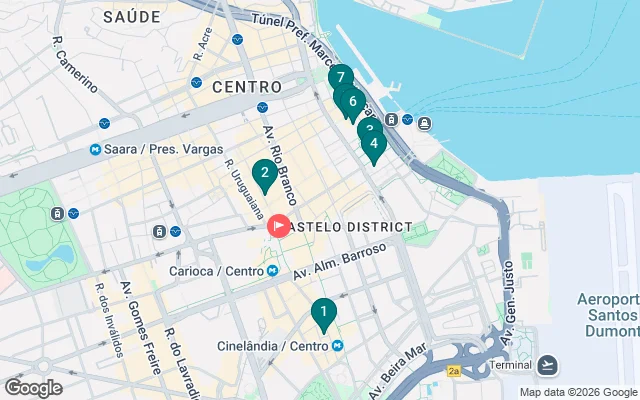Select map pin number 1
640x400 pixels.
323,313
